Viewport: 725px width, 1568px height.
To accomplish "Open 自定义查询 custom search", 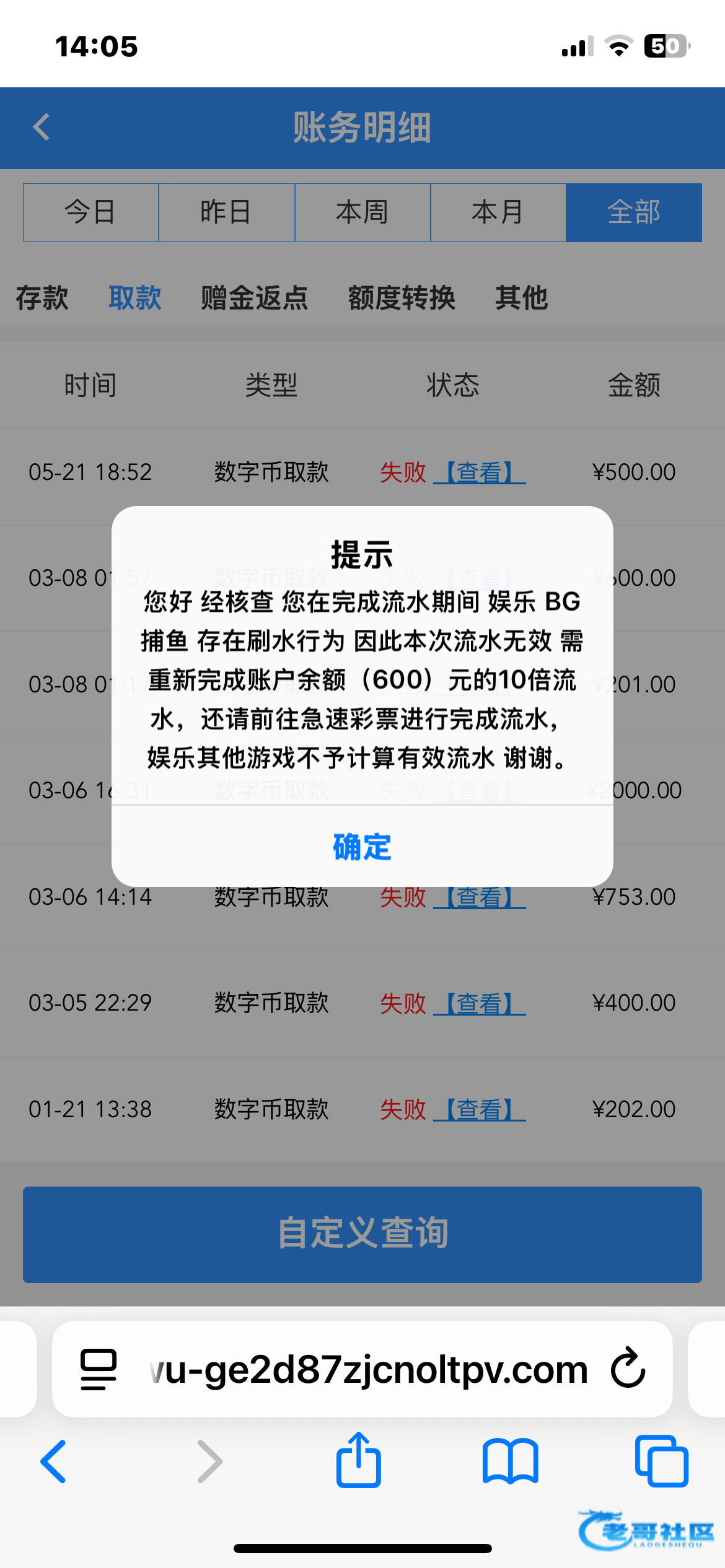I will [x=362, y=1234].
